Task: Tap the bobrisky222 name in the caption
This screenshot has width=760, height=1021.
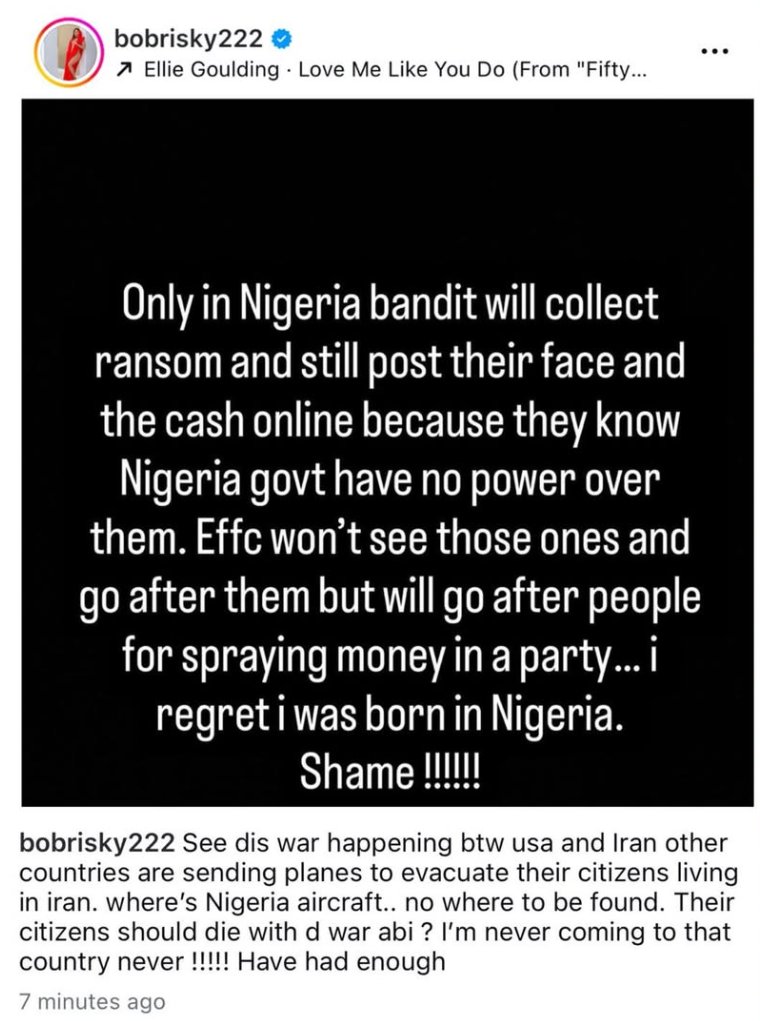Action: 97,842
